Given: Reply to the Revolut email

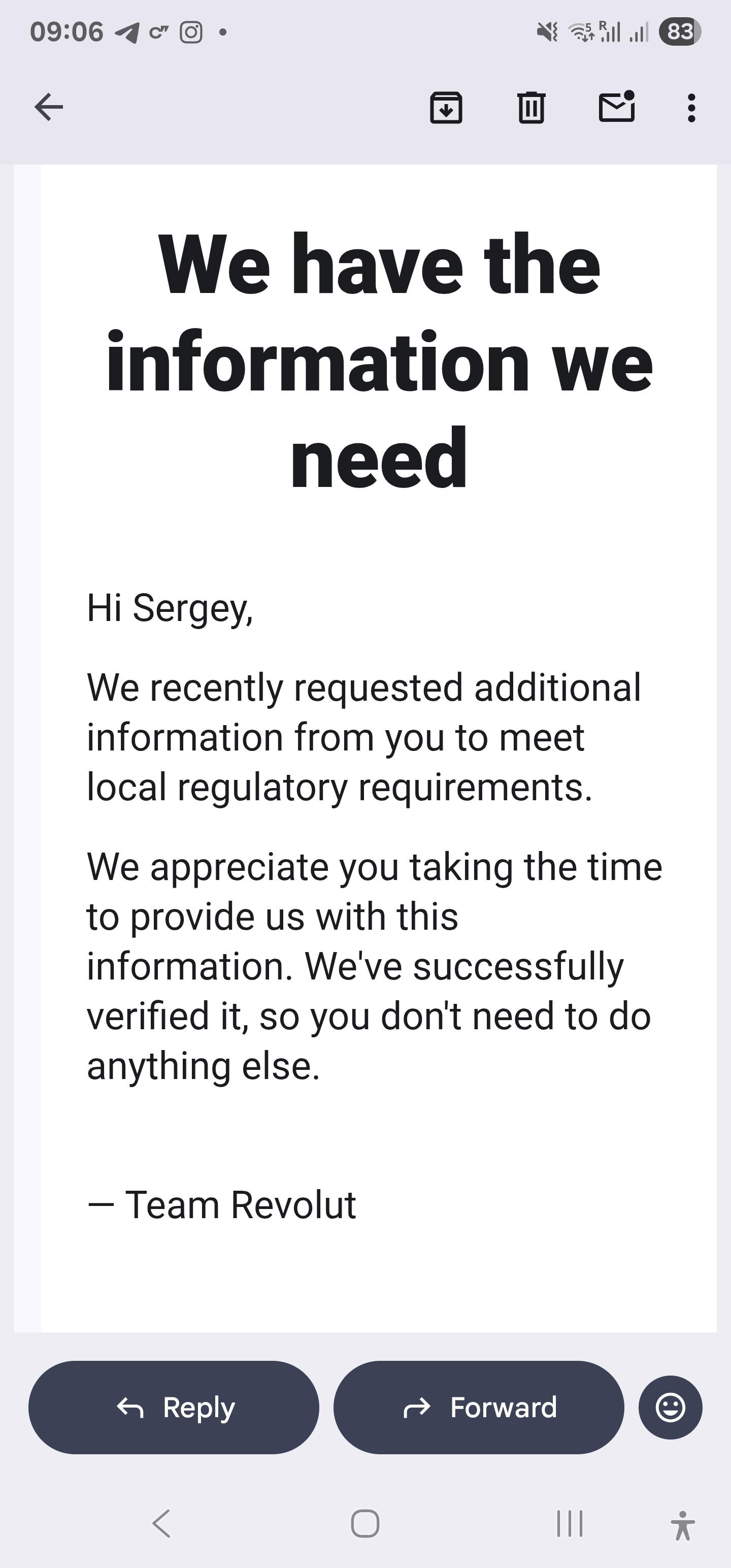Looking at the screenshot, I should coord(174,1408).
